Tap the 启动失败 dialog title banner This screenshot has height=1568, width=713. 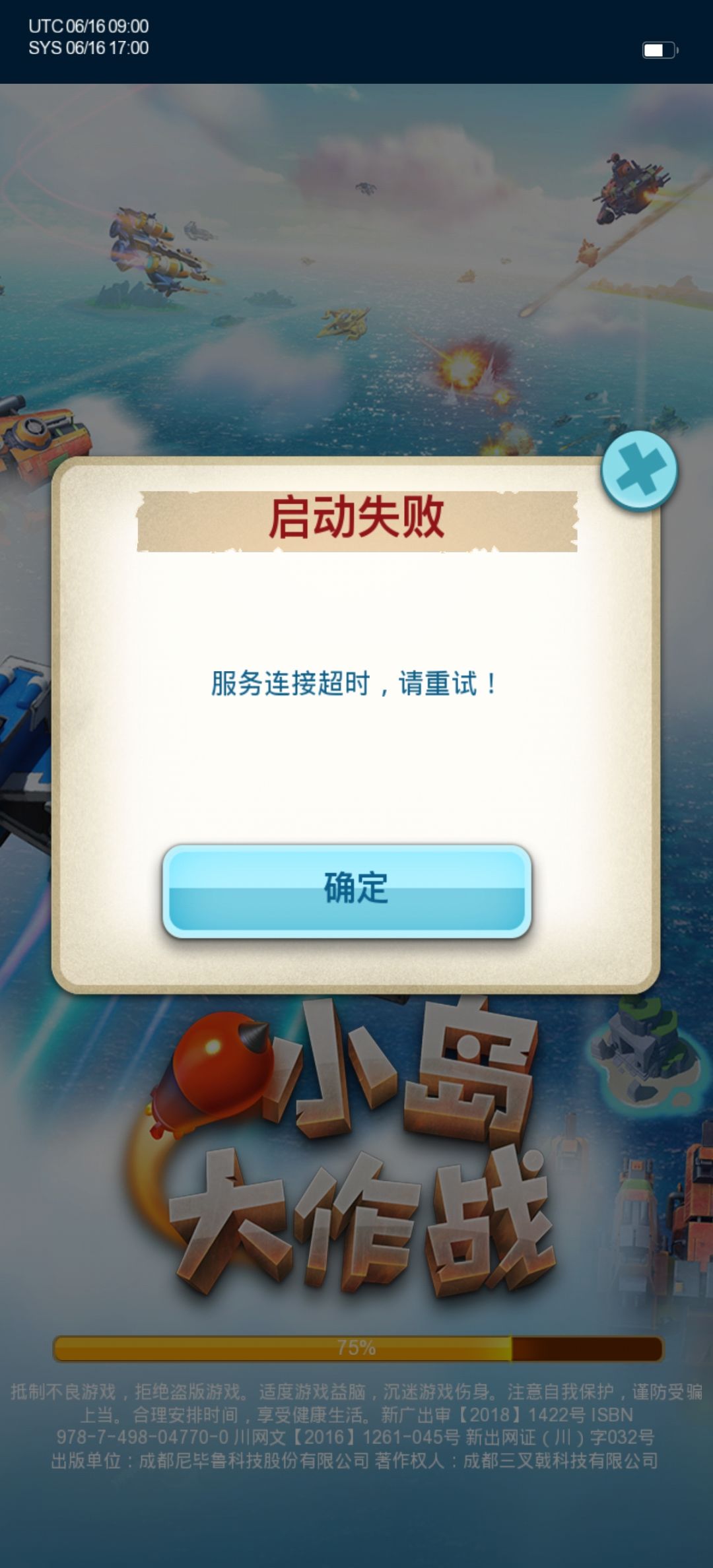point(360,521)
